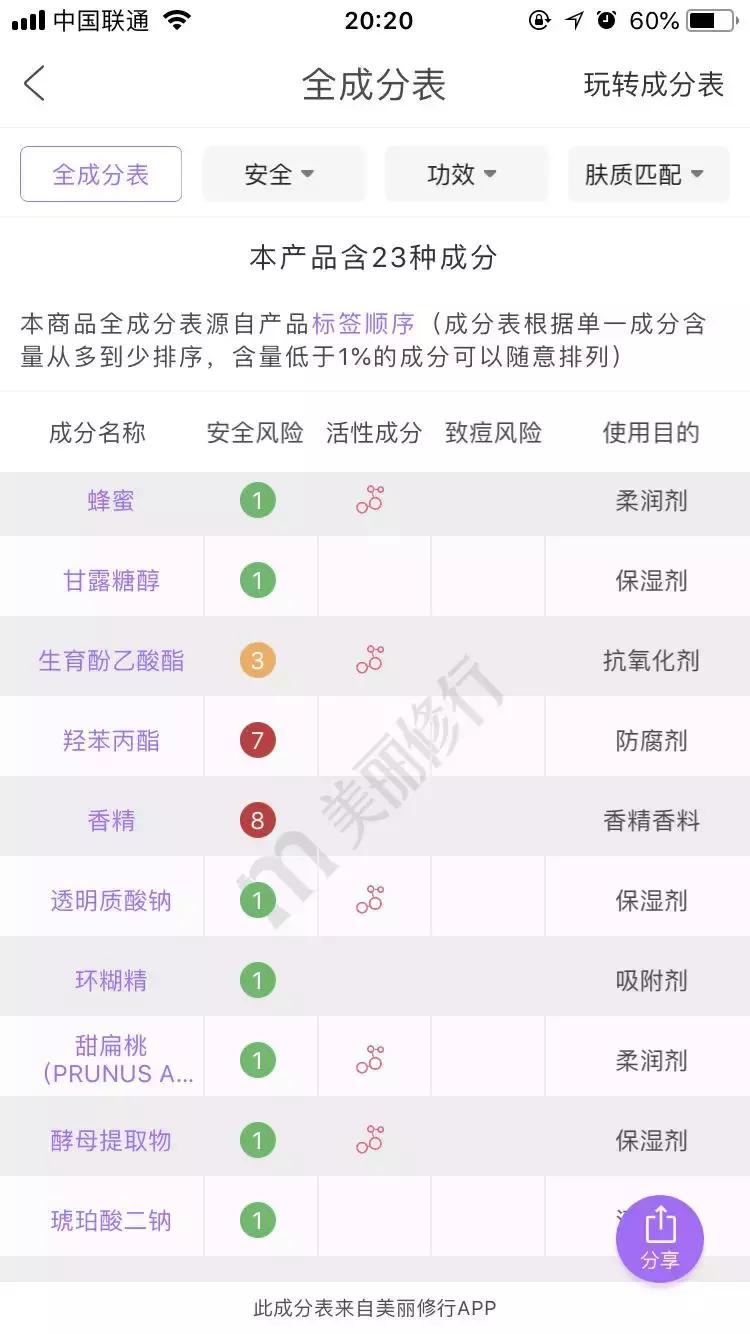Expand the 安全 filter dropdown
The image size is (750, 1334).
(x=282, y=175)
